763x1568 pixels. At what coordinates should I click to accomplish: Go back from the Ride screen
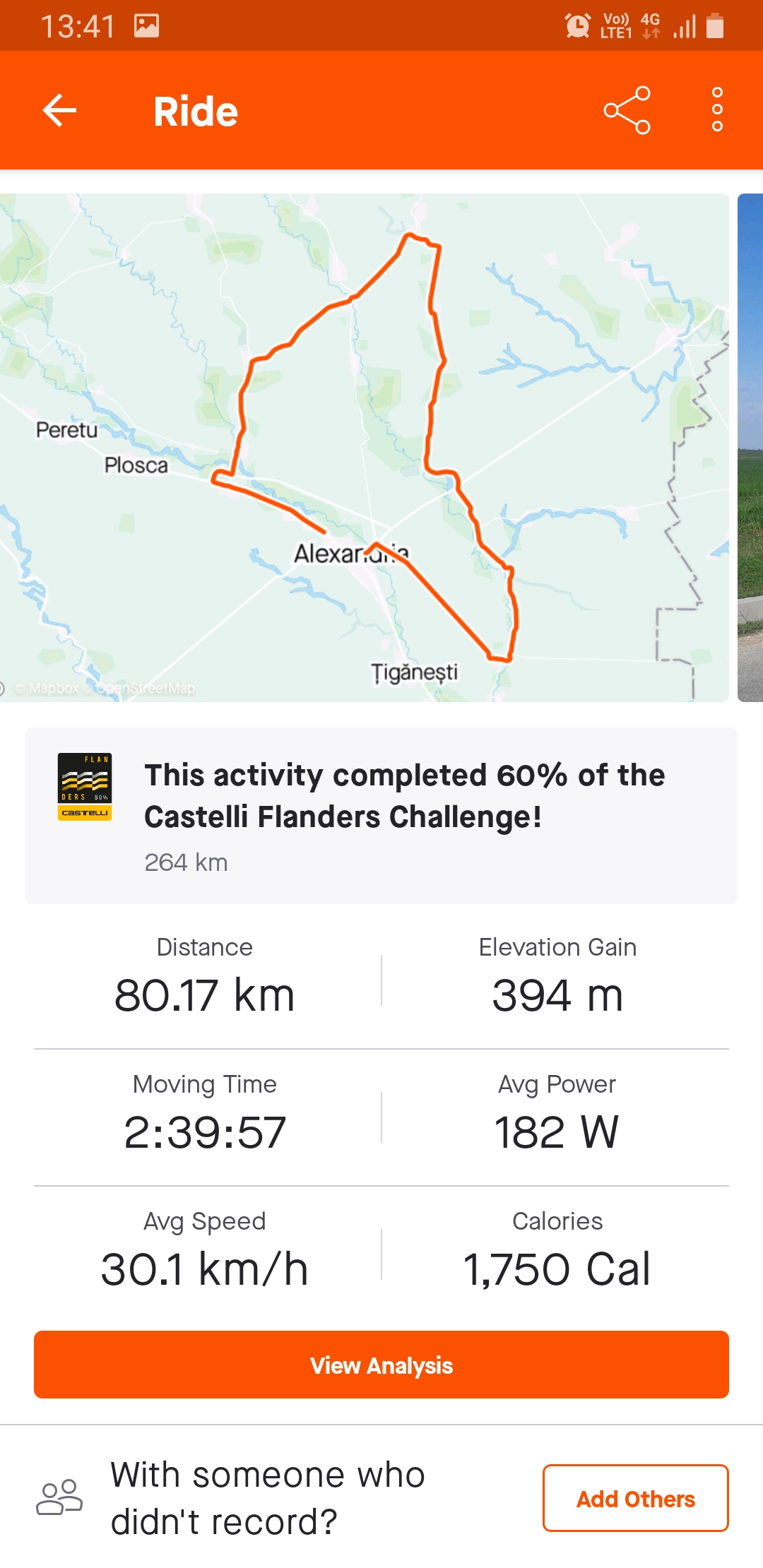[x=59, y=111]
